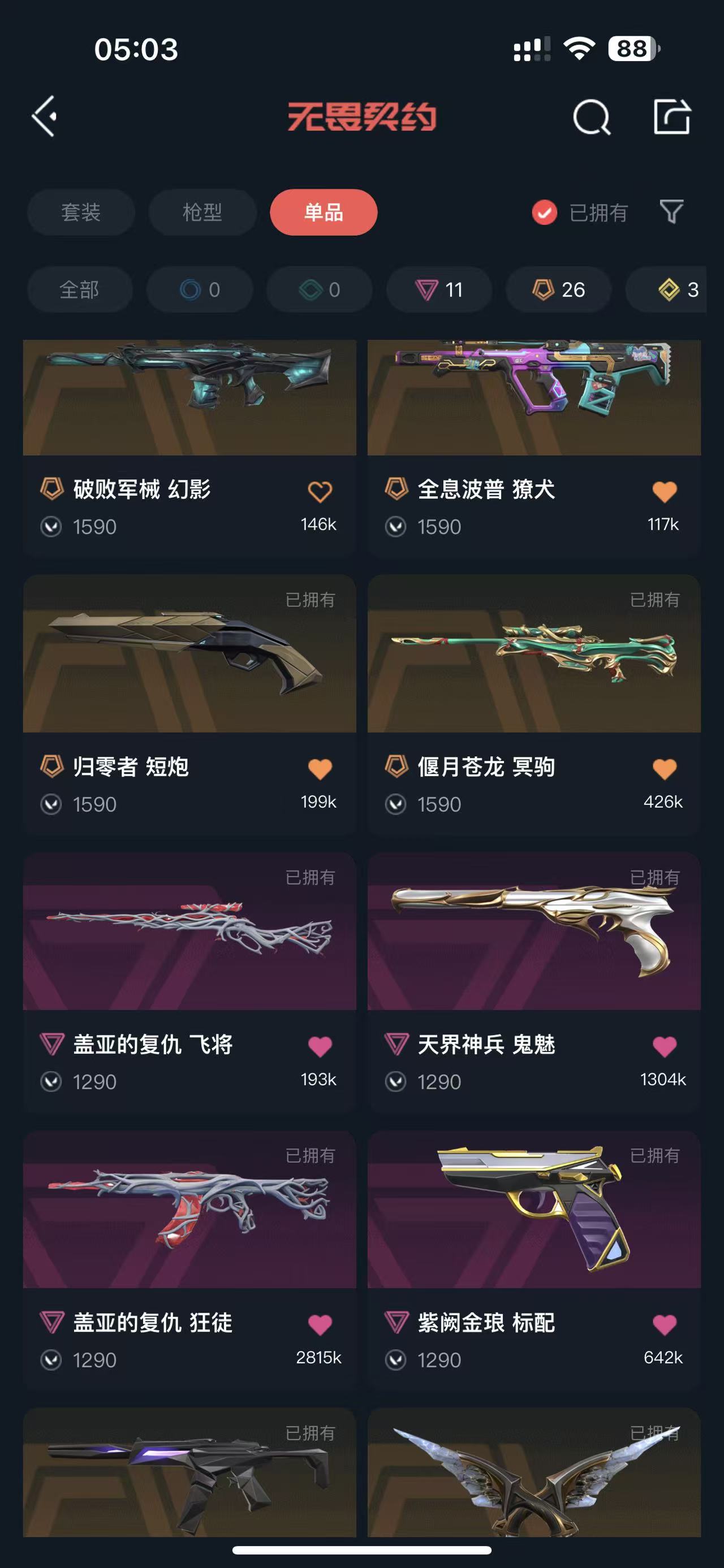Filter by the pink tier chip 11

point(439,290)
